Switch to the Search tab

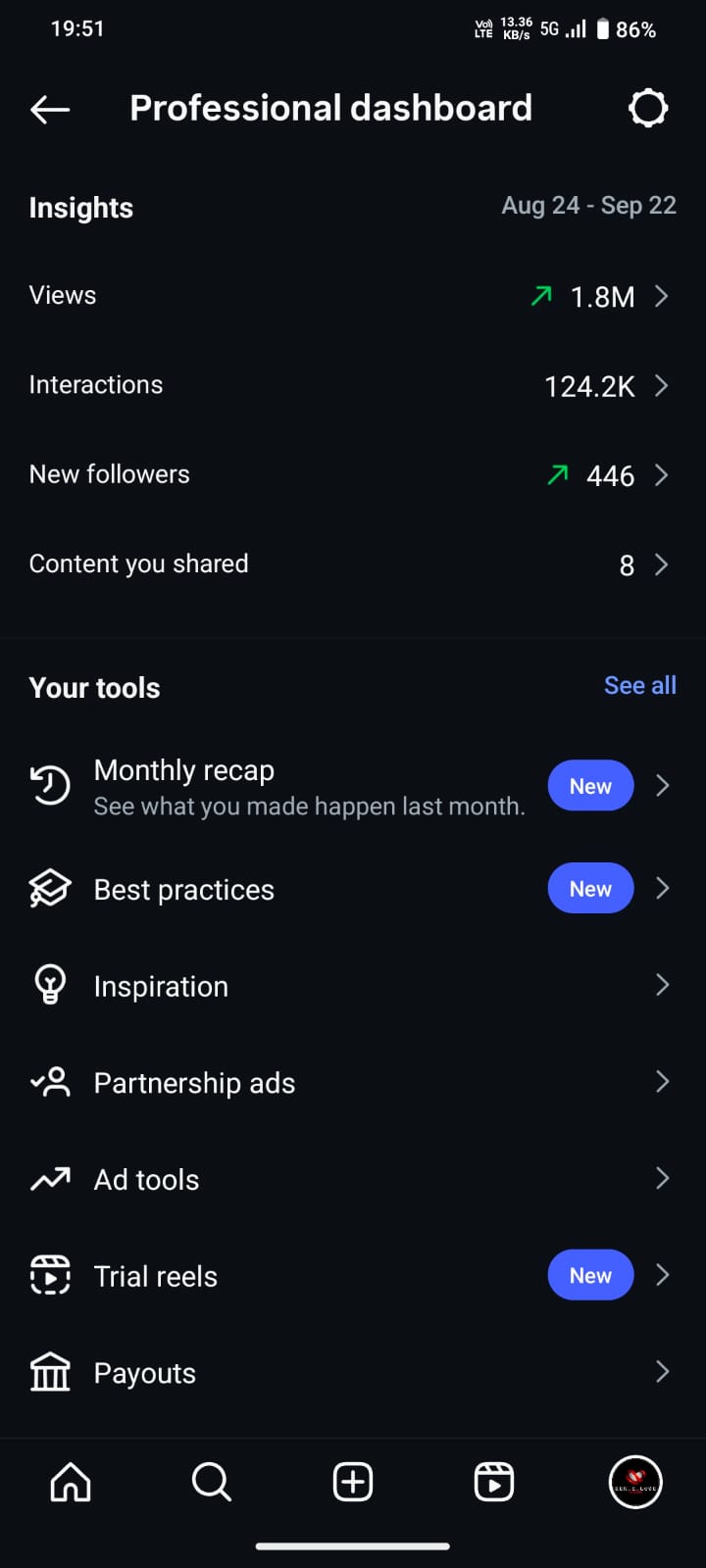coord(211,1482)
